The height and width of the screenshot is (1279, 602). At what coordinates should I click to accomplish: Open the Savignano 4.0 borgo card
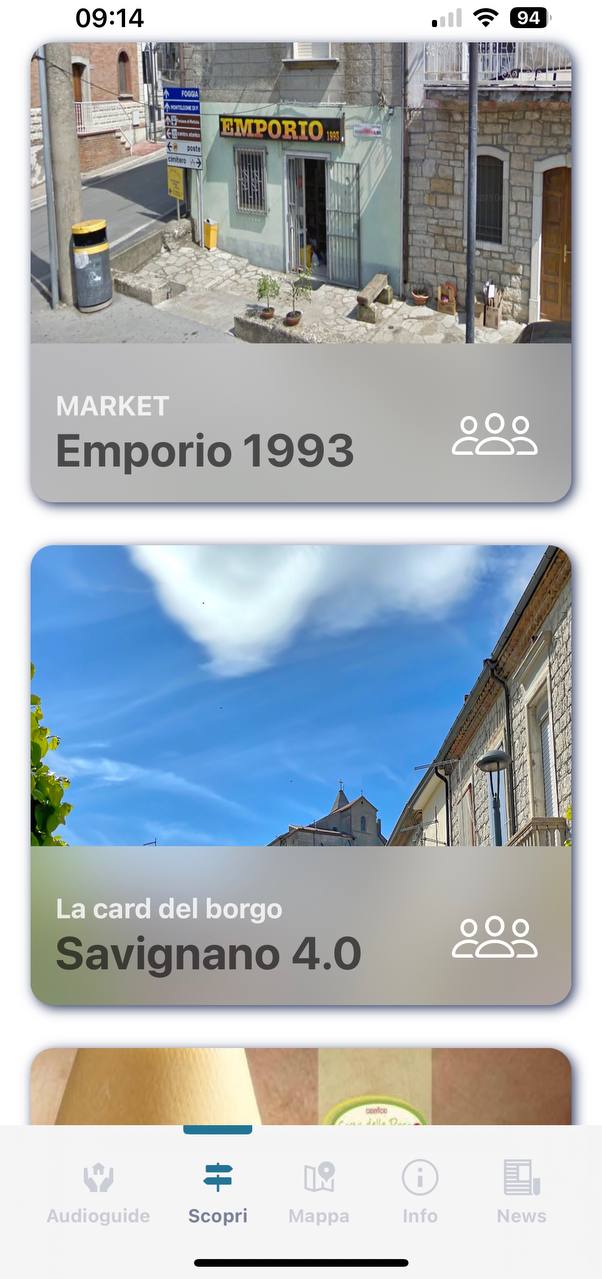tap(300, 775)
